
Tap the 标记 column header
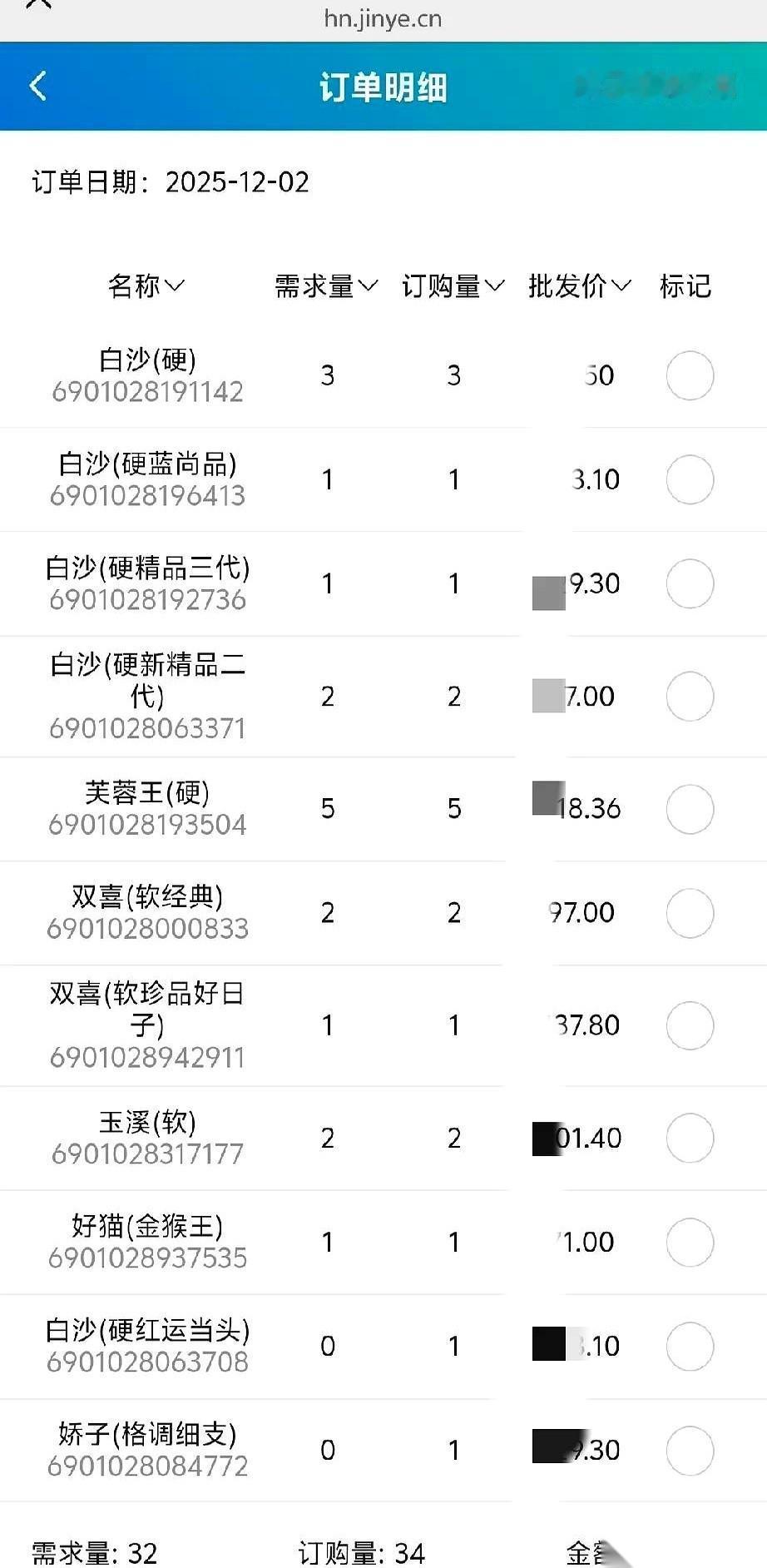tap(684, 286)
